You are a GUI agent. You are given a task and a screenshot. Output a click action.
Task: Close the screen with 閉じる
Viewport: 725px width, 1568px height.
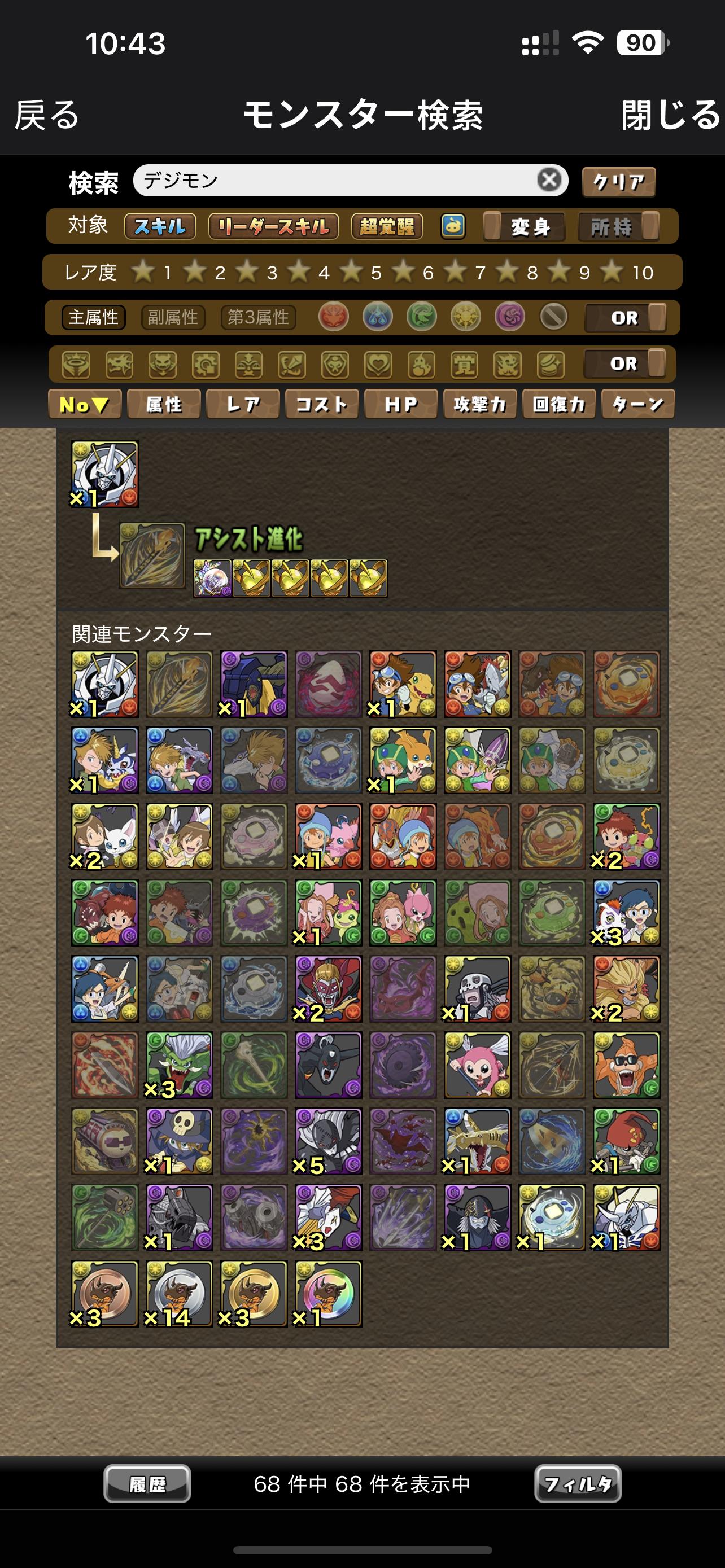(x=670, y=115)
